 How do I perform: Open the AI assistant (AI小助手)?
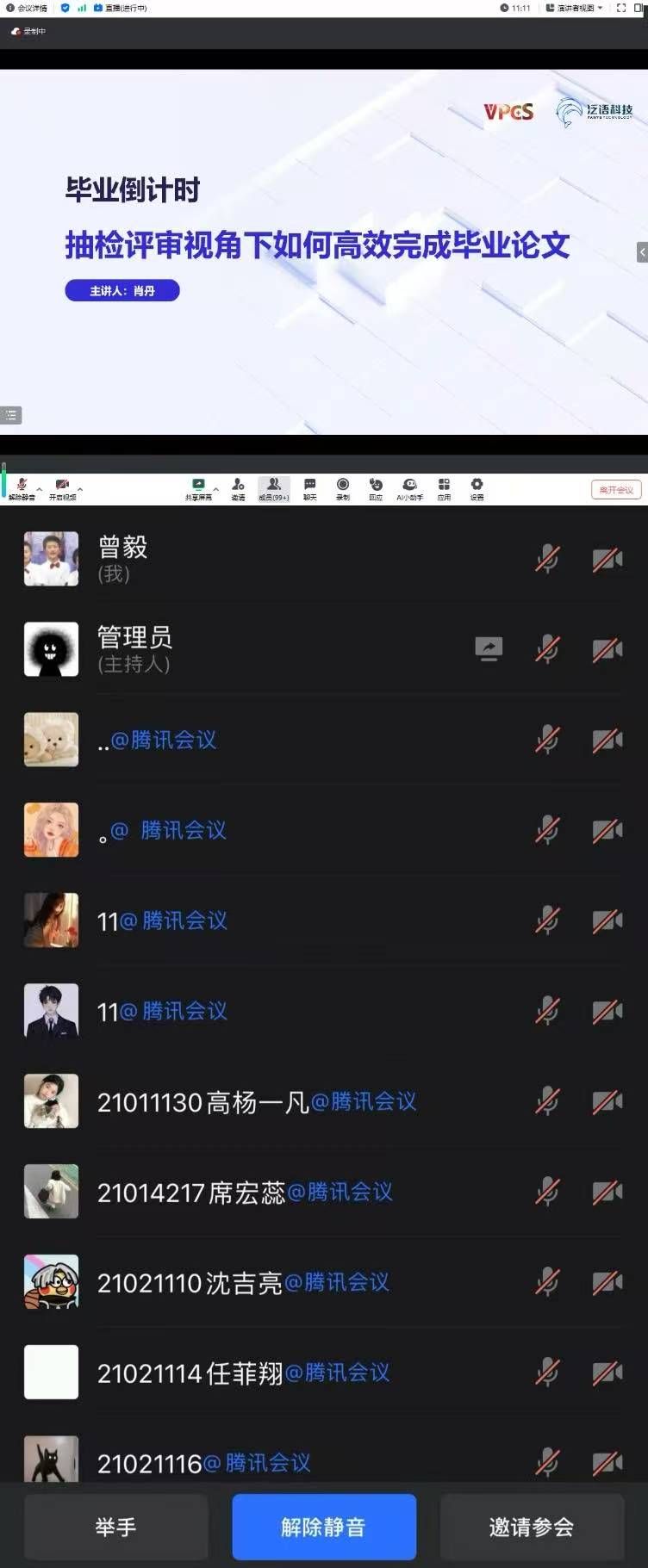pos(409,488)
